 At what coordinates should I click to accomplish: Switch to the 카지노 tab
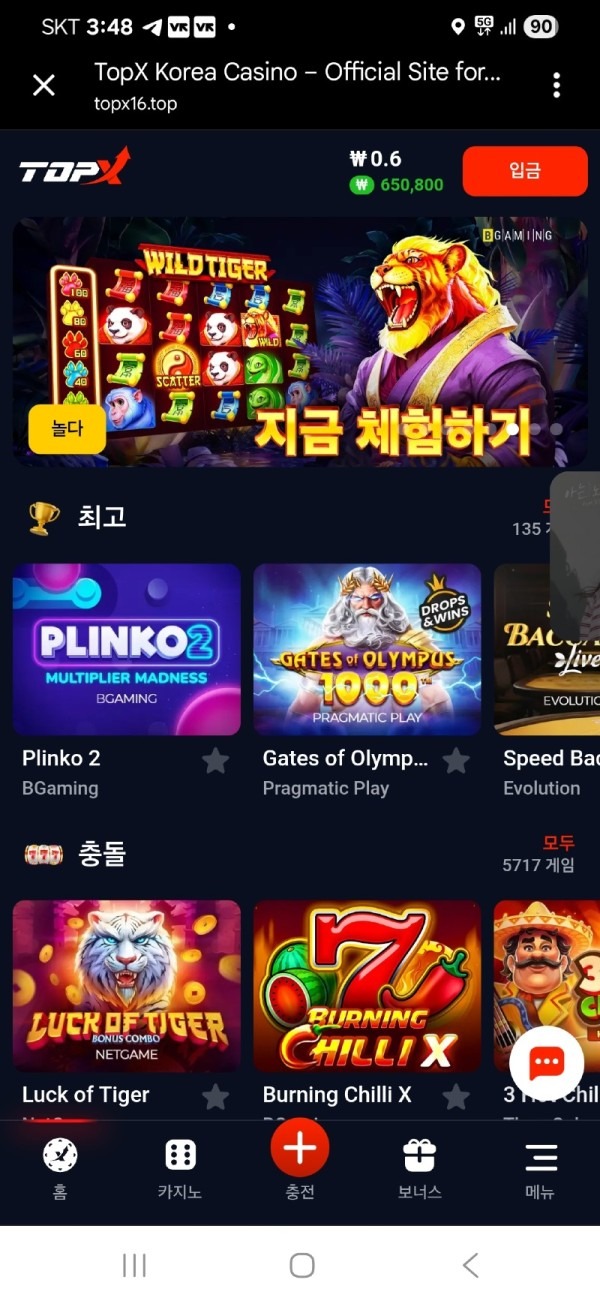(x=180, y=1168)
